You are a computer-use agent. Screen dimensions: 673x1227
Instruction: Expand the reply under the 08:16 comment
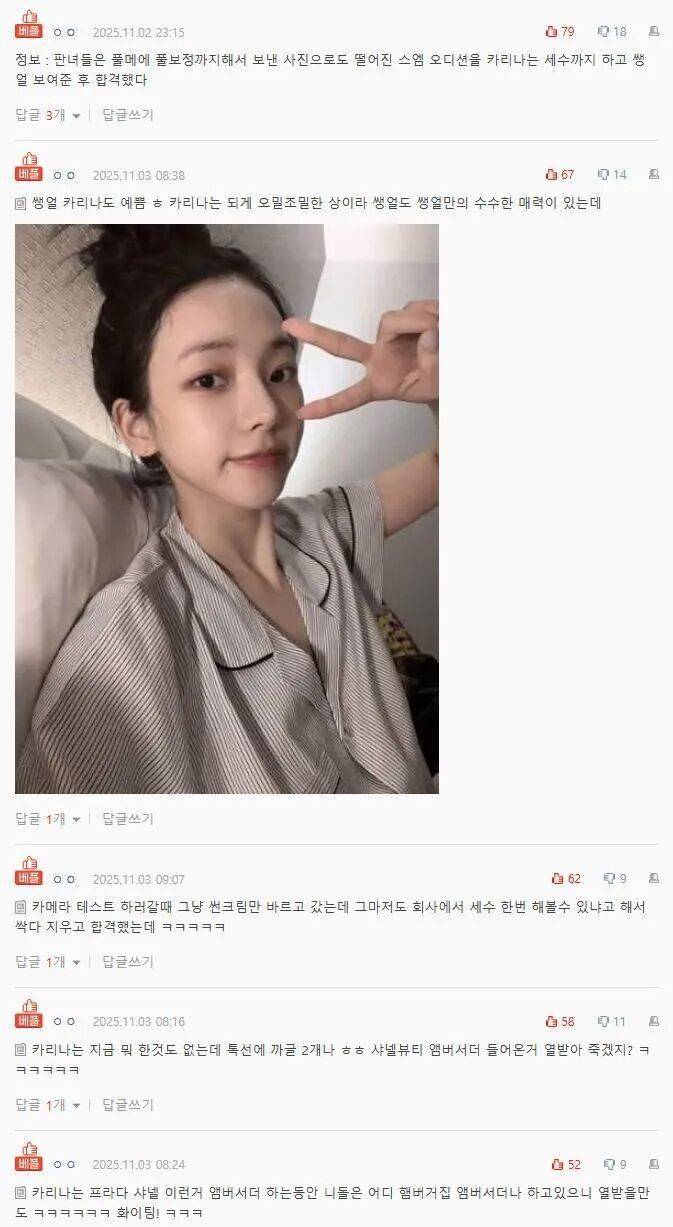coord(48,1105)
